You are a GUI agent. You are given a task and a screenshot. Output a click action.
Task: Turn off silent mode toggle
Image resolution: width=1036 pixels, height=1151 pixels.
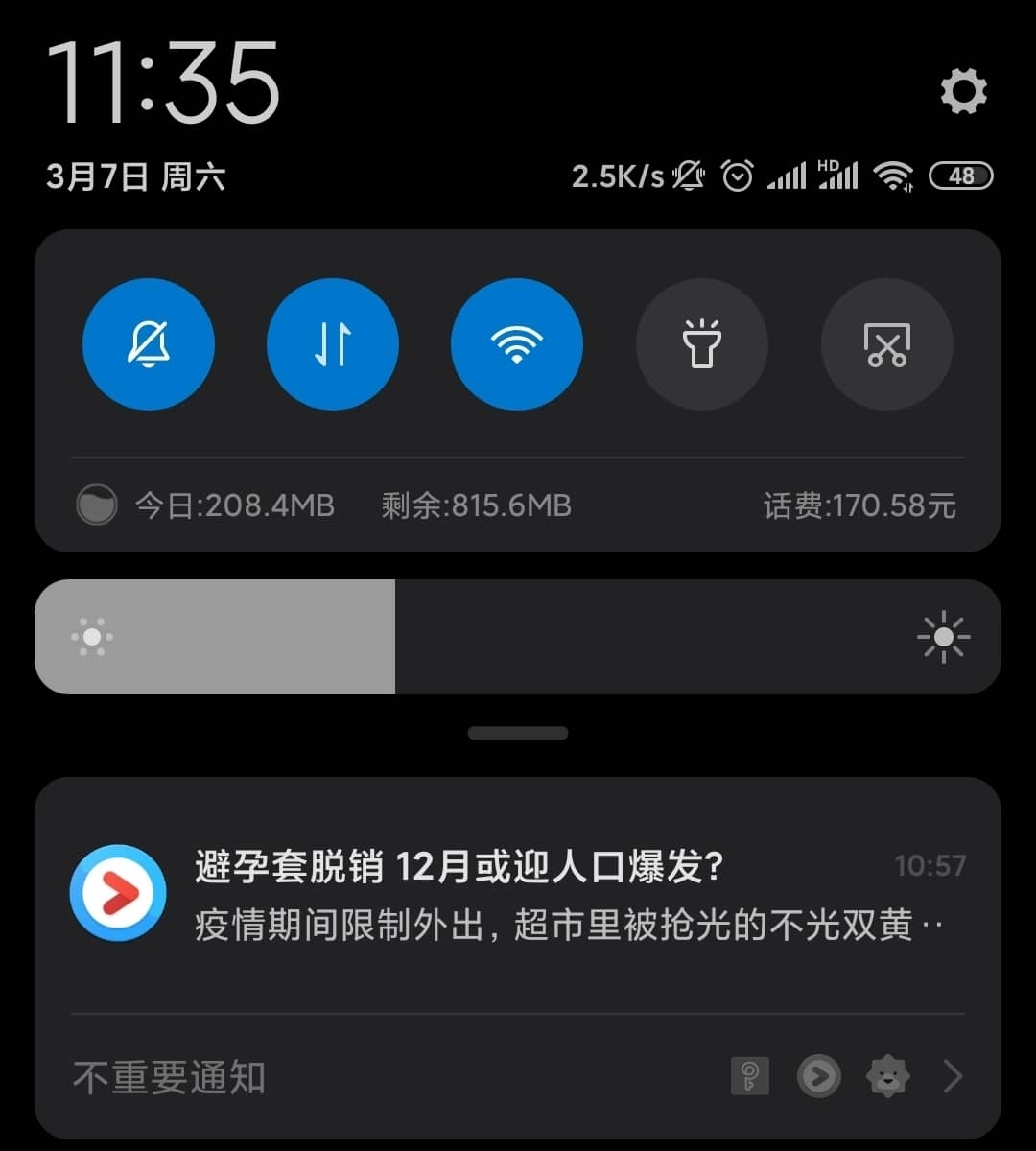pos(149,344)
